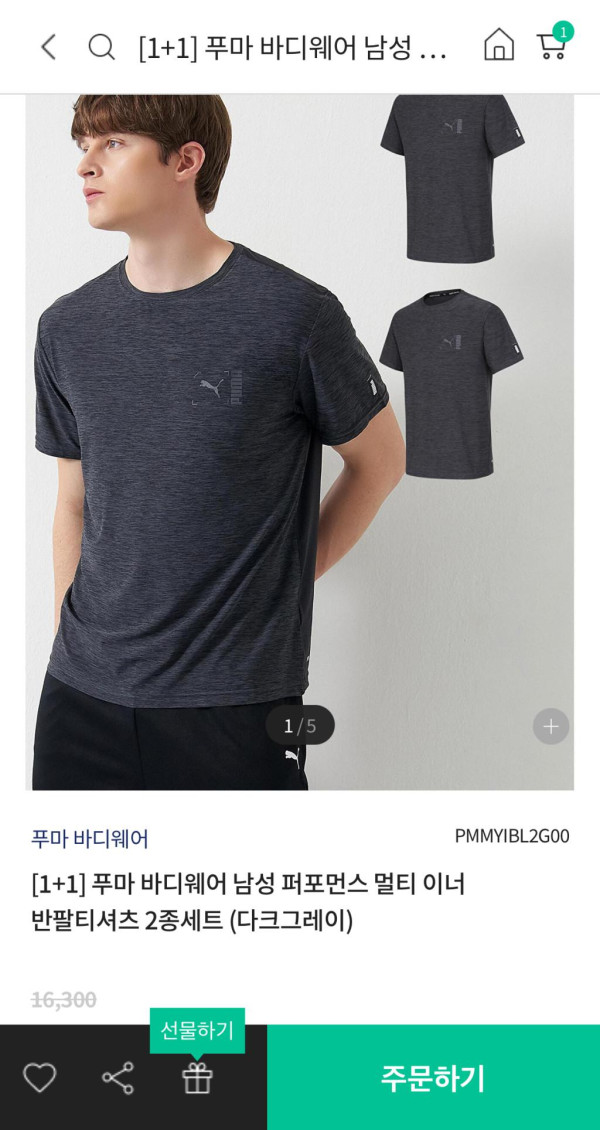Share this product
This screenshot has width=600, height=1130.
coord(118,1078)
